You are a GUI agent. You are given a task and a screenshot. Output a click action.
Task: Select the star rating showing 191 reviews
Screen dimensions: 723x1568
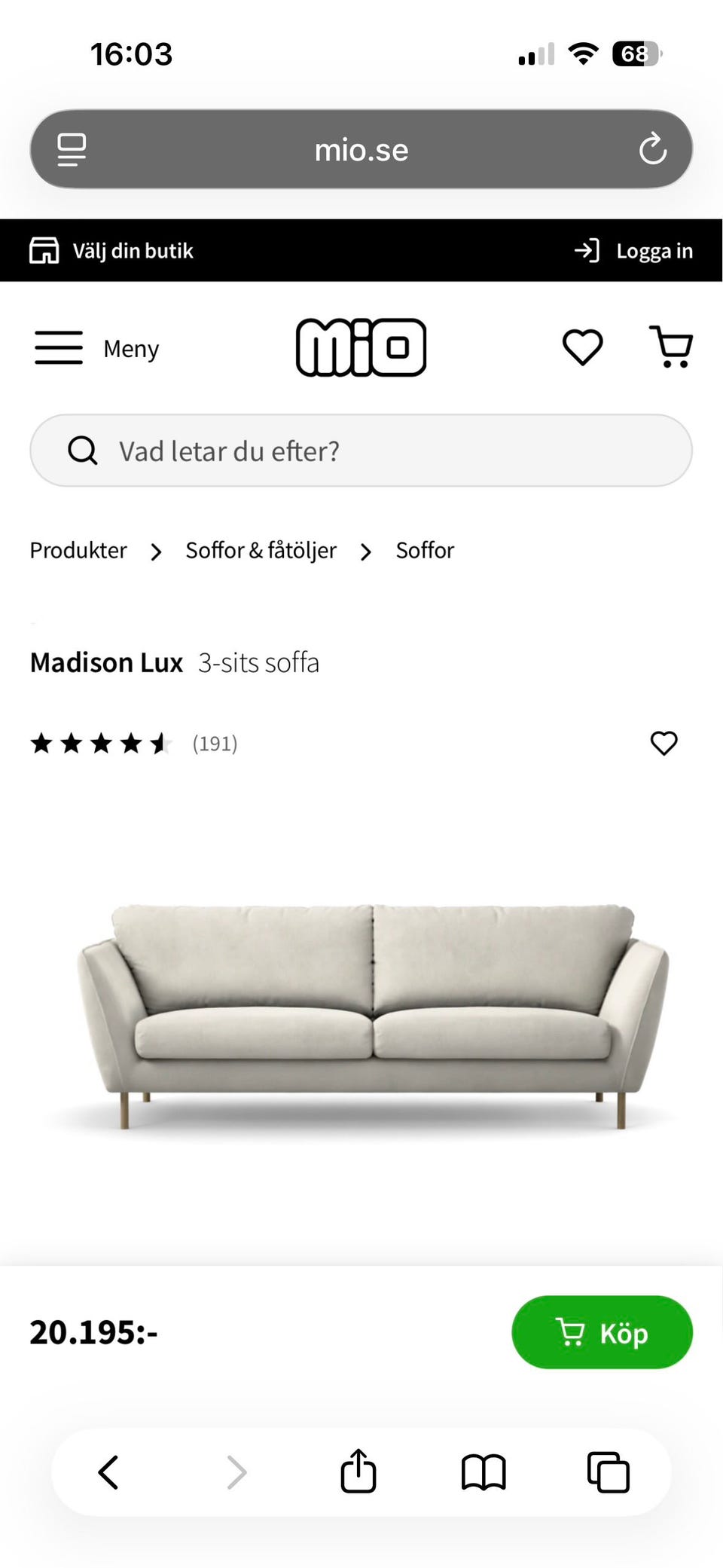point(102,744)
